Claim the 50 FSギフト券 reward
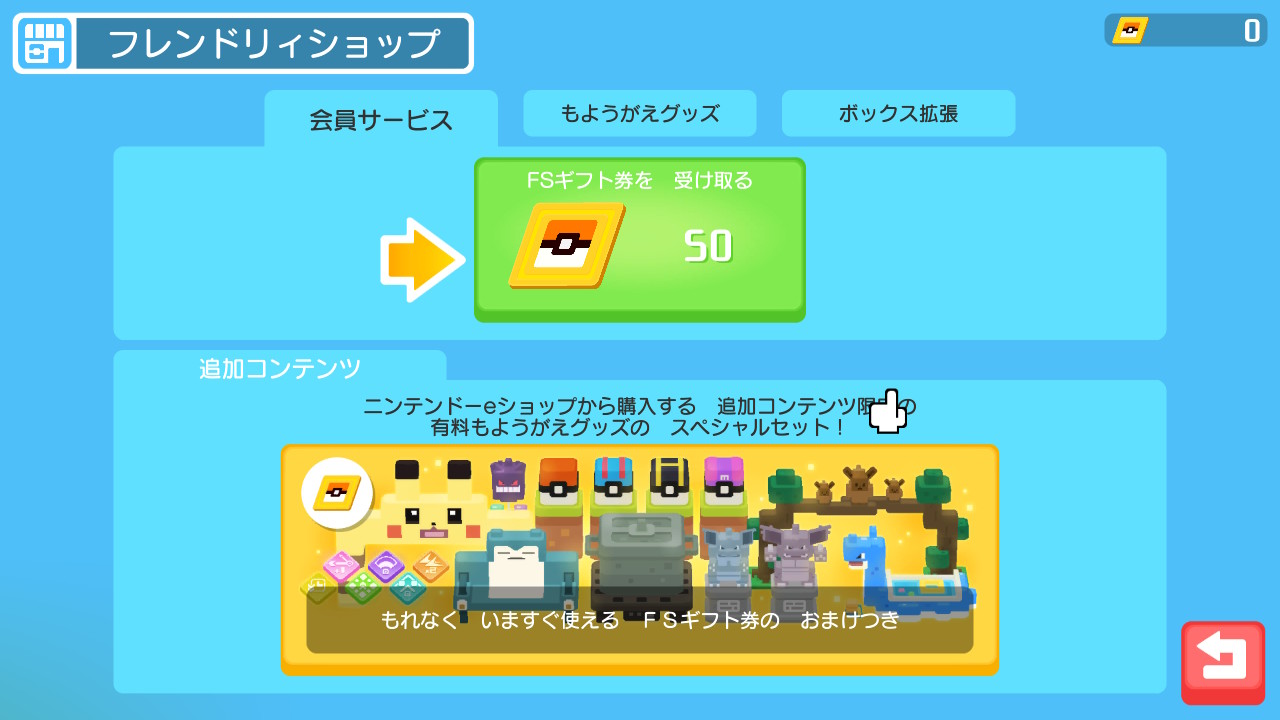Viewport: 1280px width, 720px height. point(640,238)
